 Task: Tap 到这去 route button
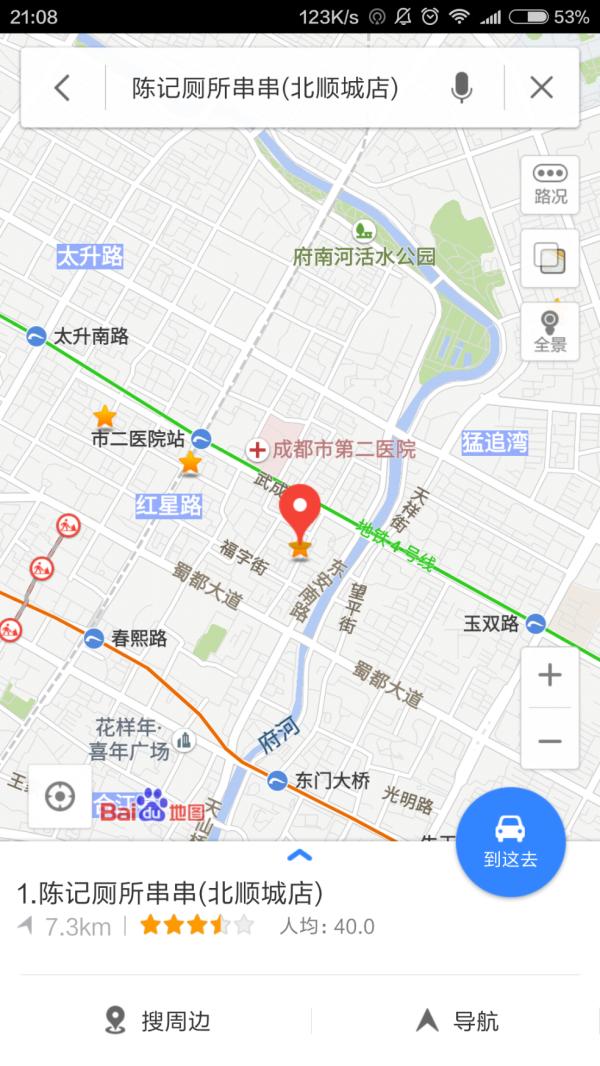pos(511,841)
